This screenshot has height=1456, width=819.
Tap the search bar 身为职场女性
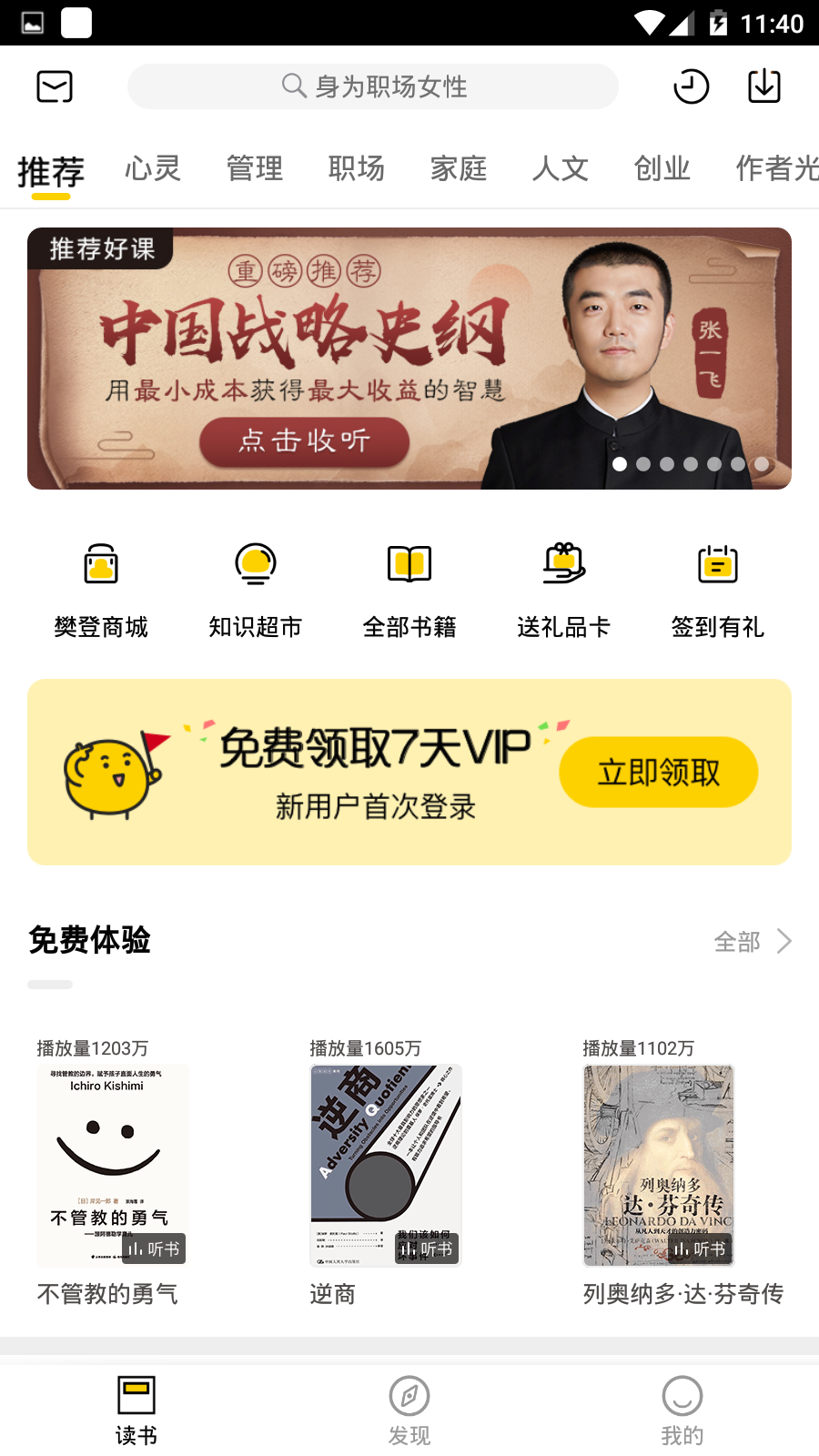[373, 86]
